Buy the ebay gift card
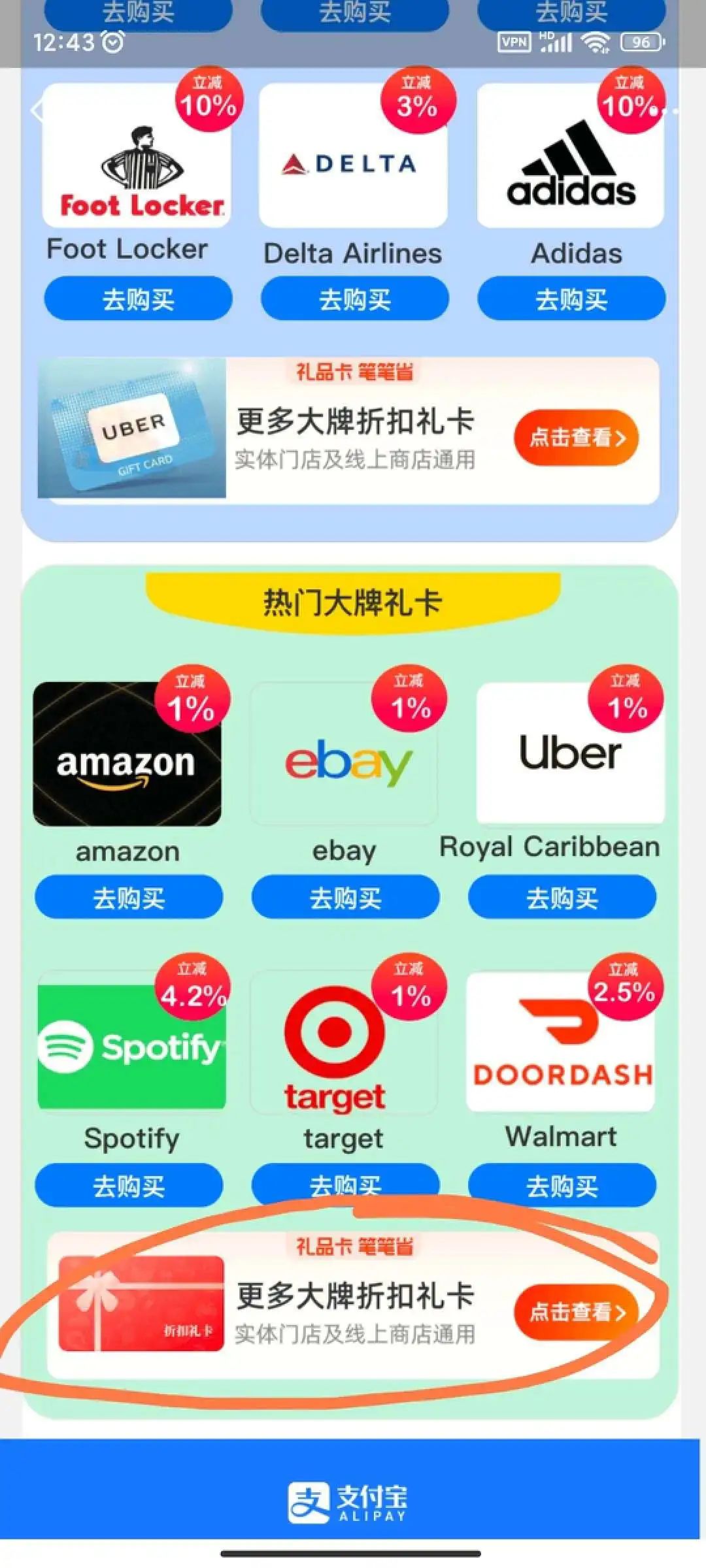 345,898
